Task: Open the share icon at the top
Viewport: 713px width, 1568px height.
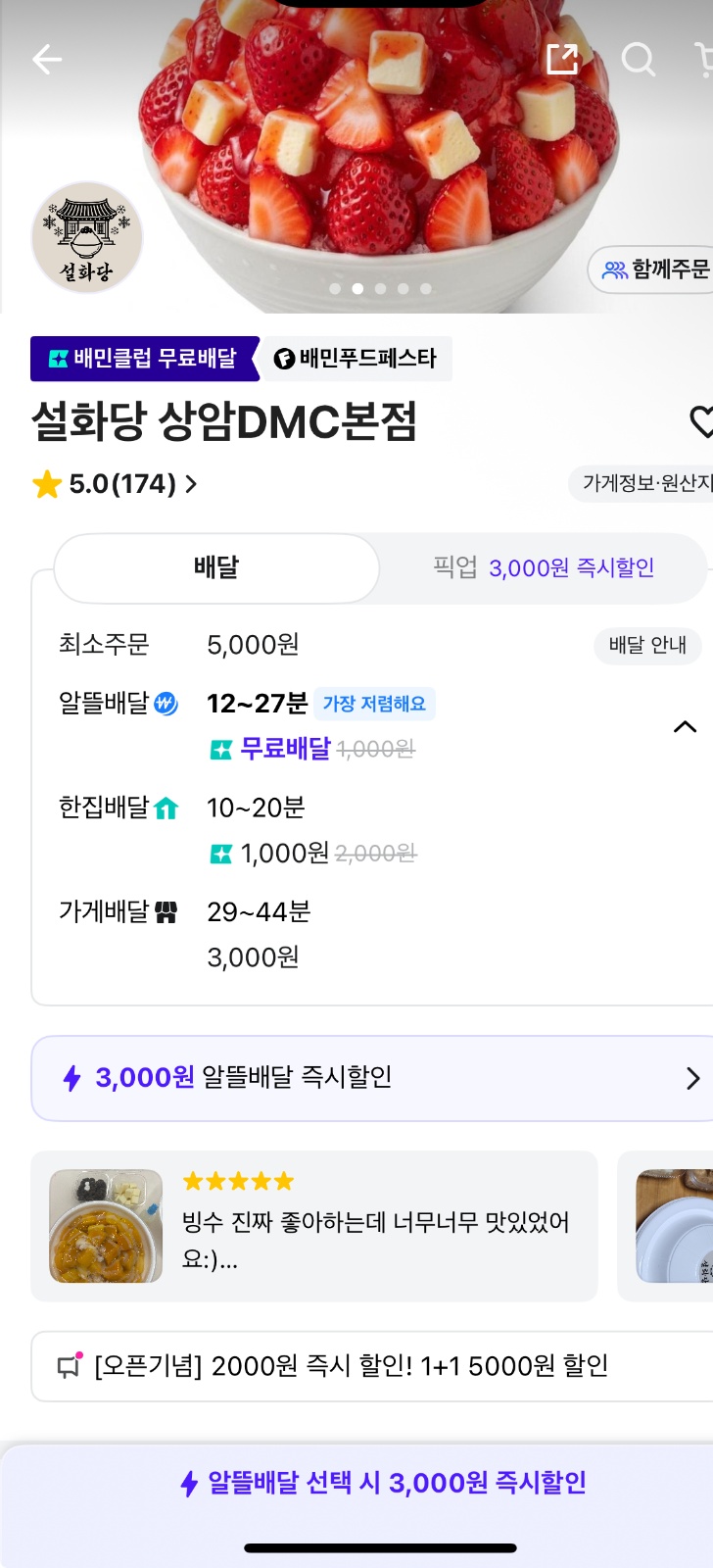Action: coord(563,59)
